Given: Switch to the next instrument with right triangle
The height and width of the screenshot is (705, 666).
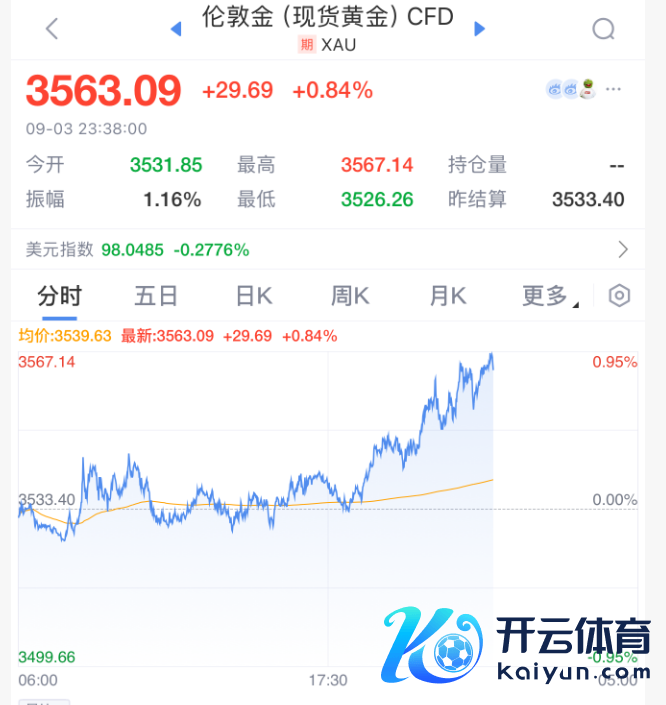Looking at the screenshot, I should 479,29.
